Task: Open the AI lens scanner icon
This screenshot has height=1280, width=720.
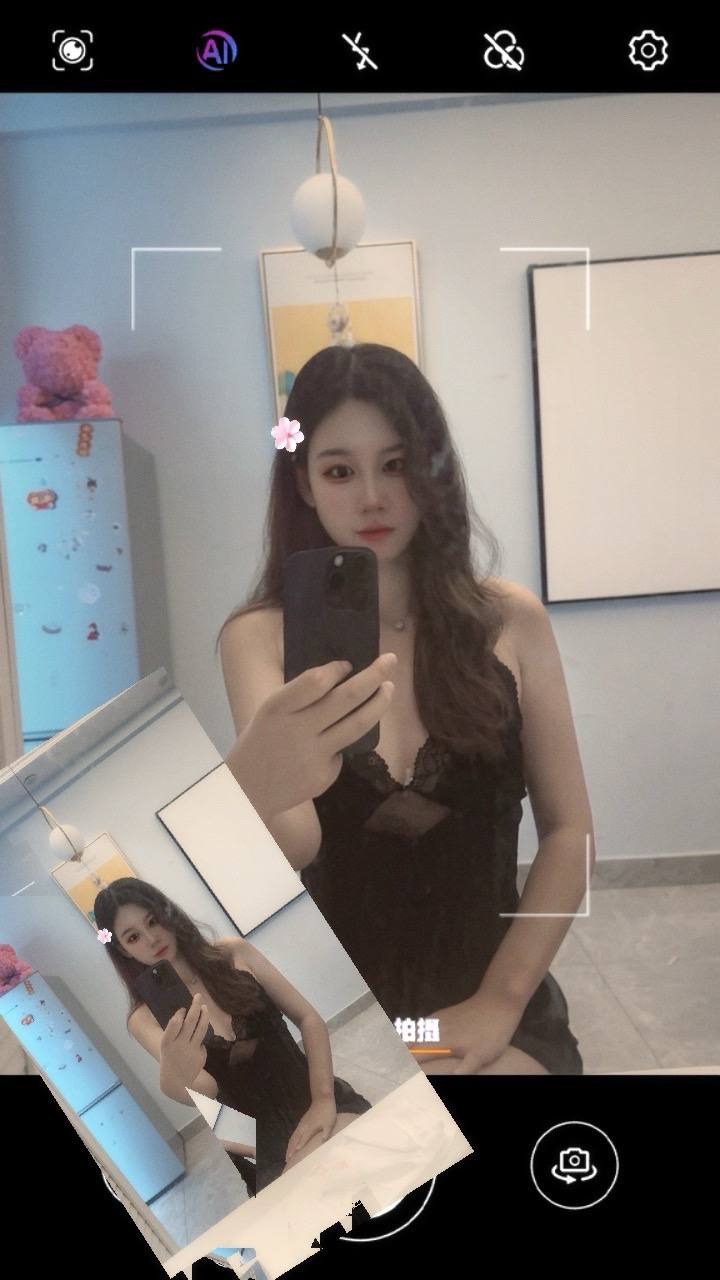Action: (73, 50)
